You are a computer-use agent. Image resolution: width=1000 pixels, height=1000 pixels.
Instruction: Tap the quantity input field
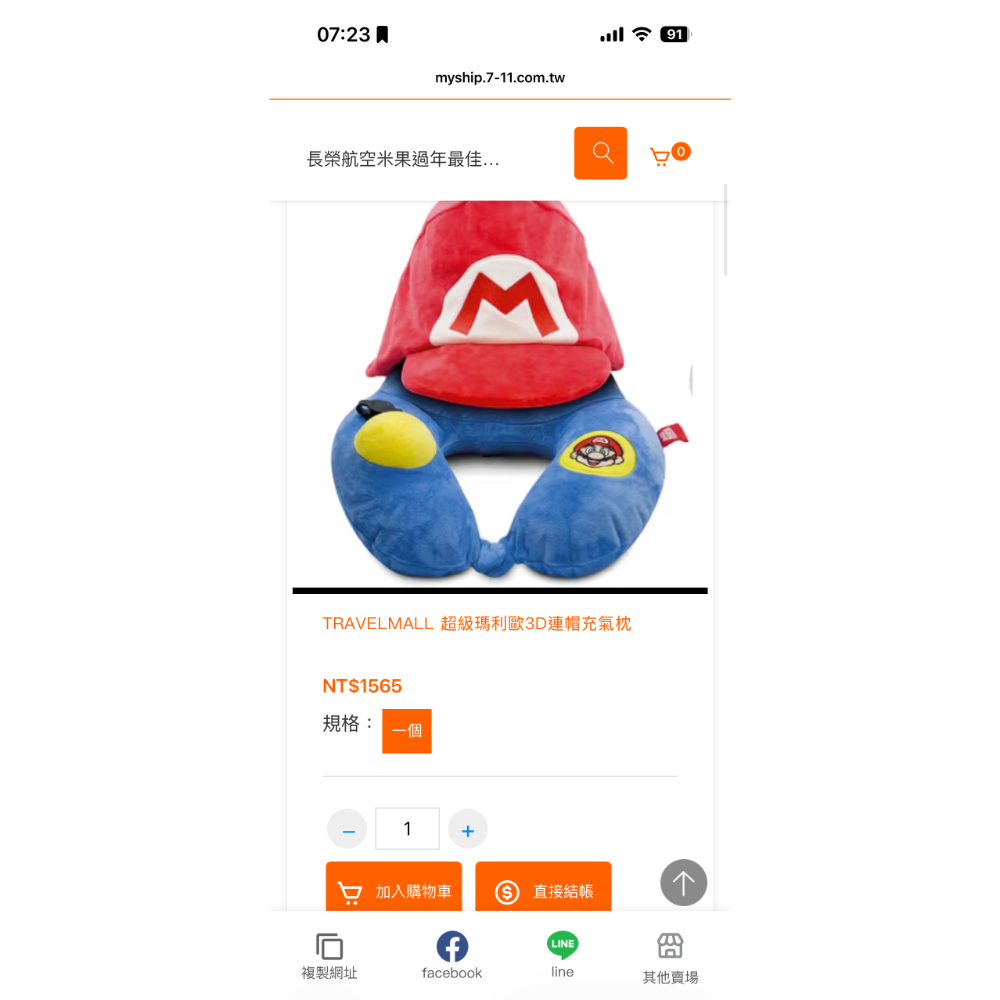tap(407, 829)
